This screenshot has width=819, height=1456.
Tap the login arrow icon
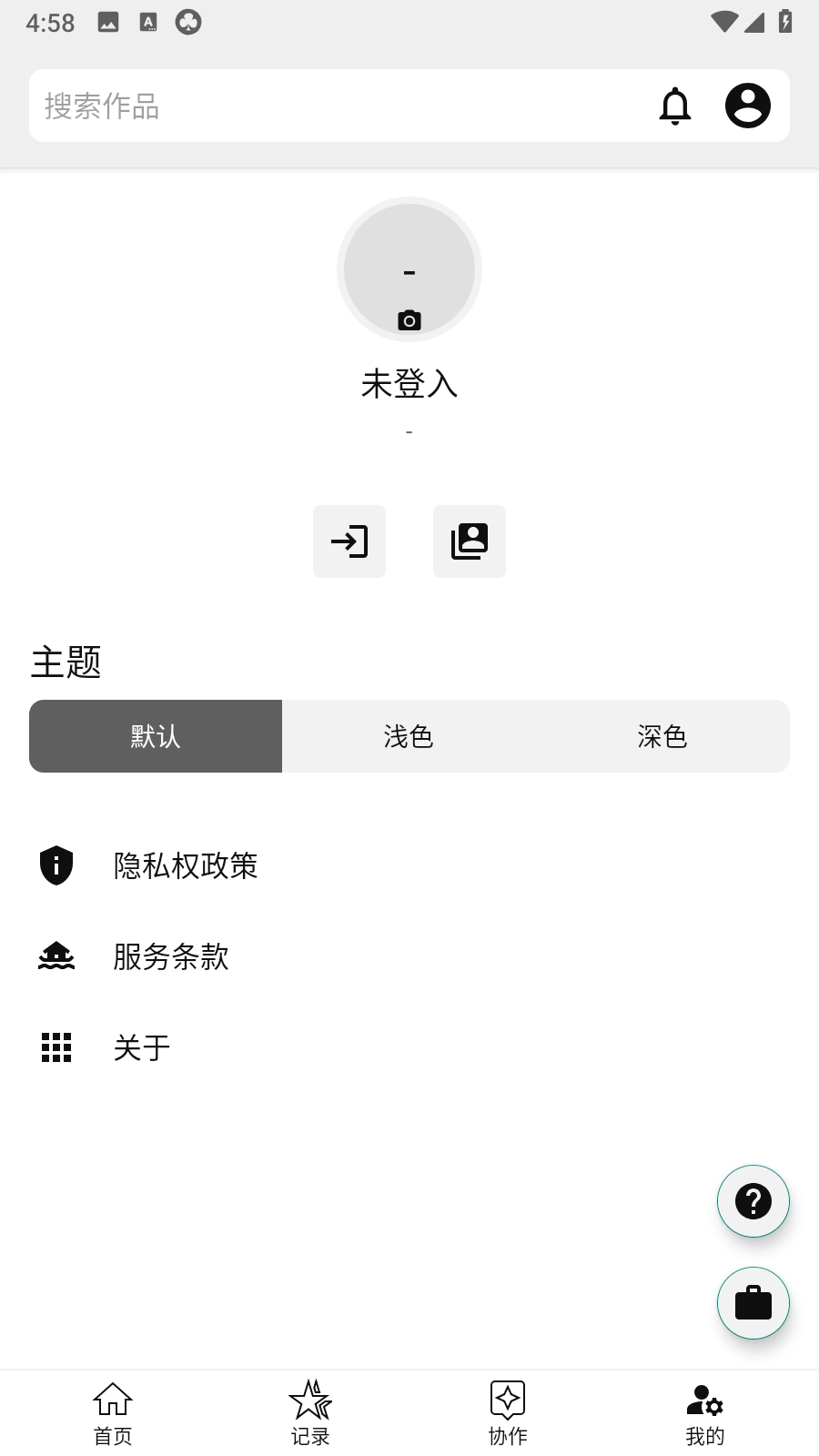point(349,541)
